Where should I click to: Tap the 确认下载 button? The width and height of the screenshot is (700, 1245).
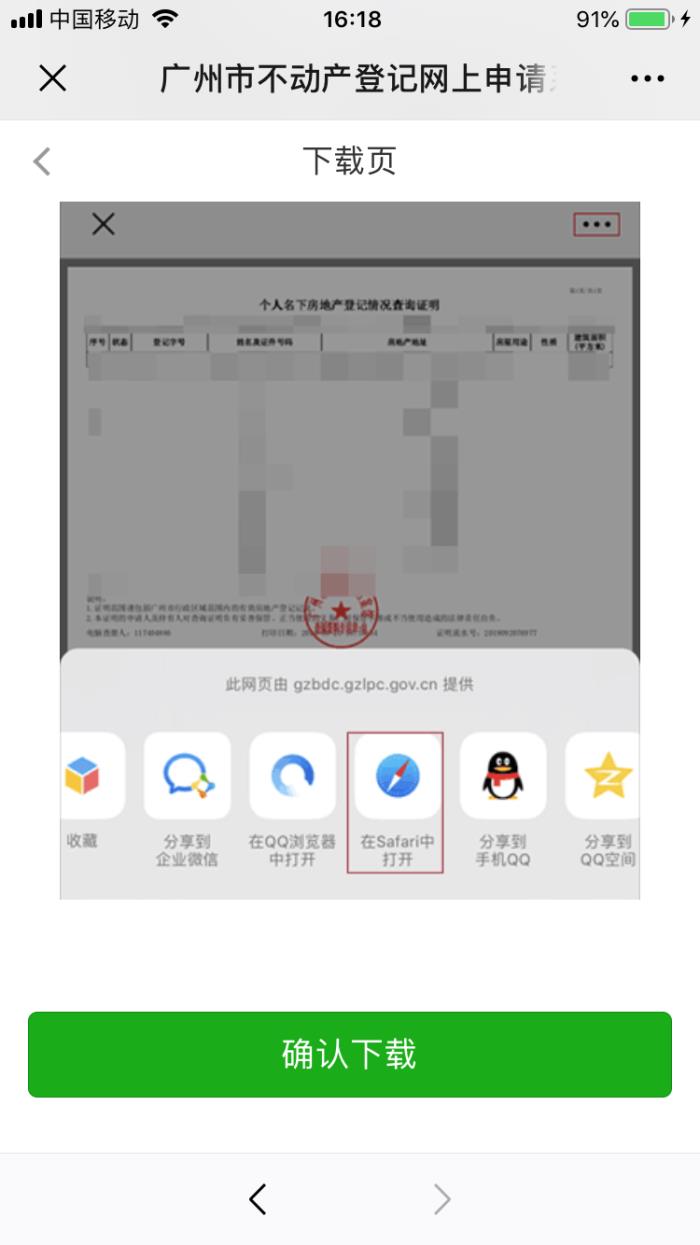pos(349,1054)
